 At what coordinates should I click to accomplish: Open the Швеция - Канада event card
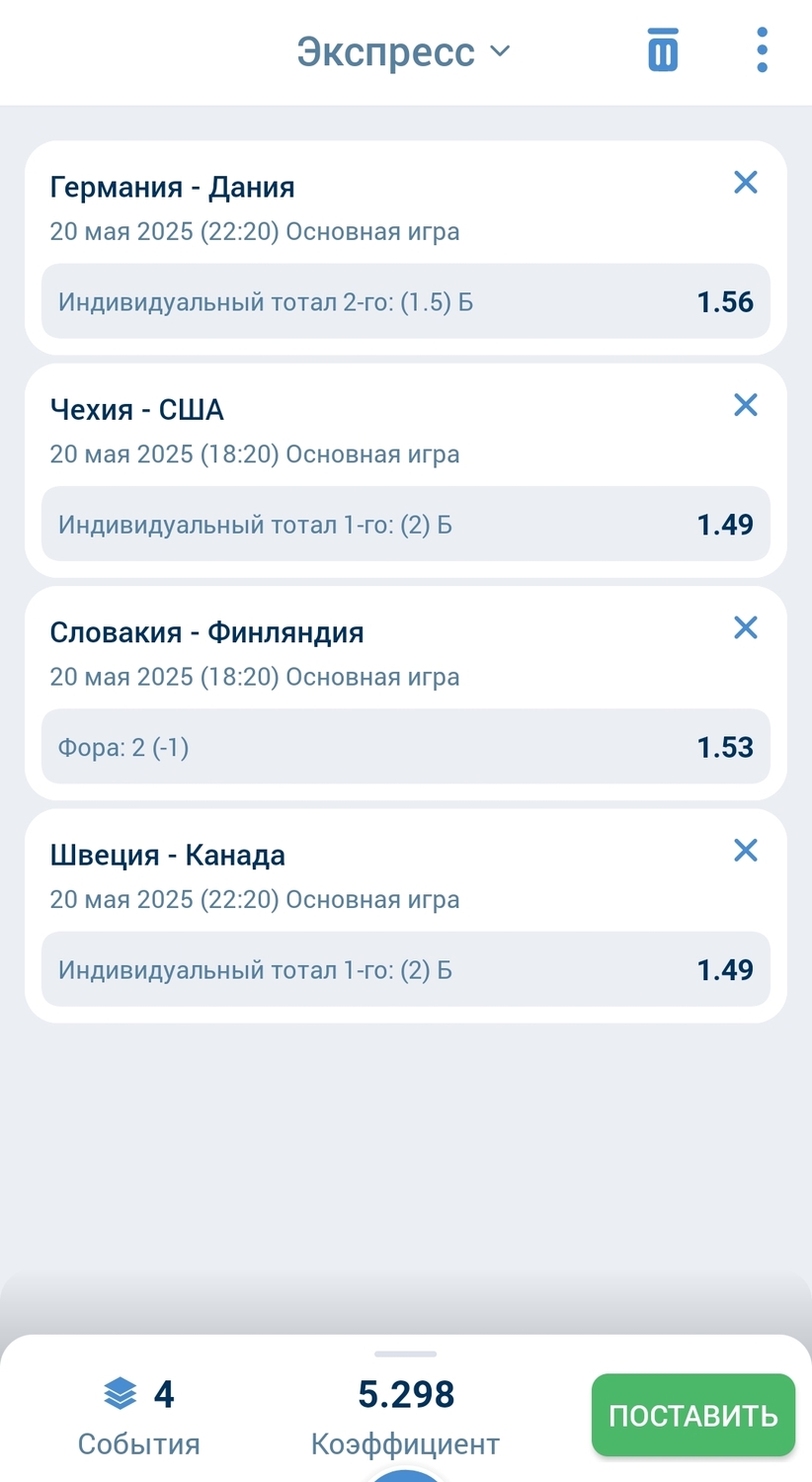[x=406, y=916]
